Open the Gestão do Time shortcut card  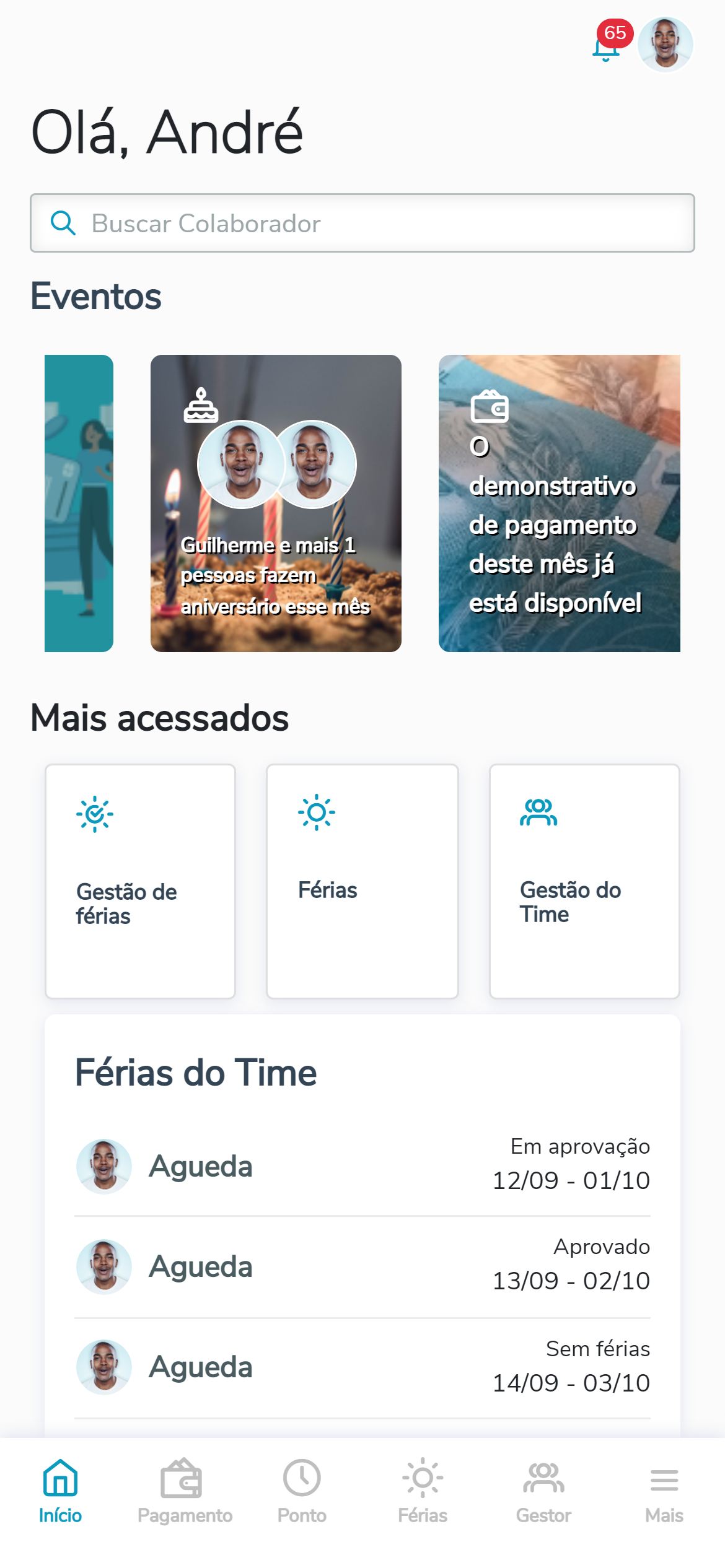(x=584, y=881)
